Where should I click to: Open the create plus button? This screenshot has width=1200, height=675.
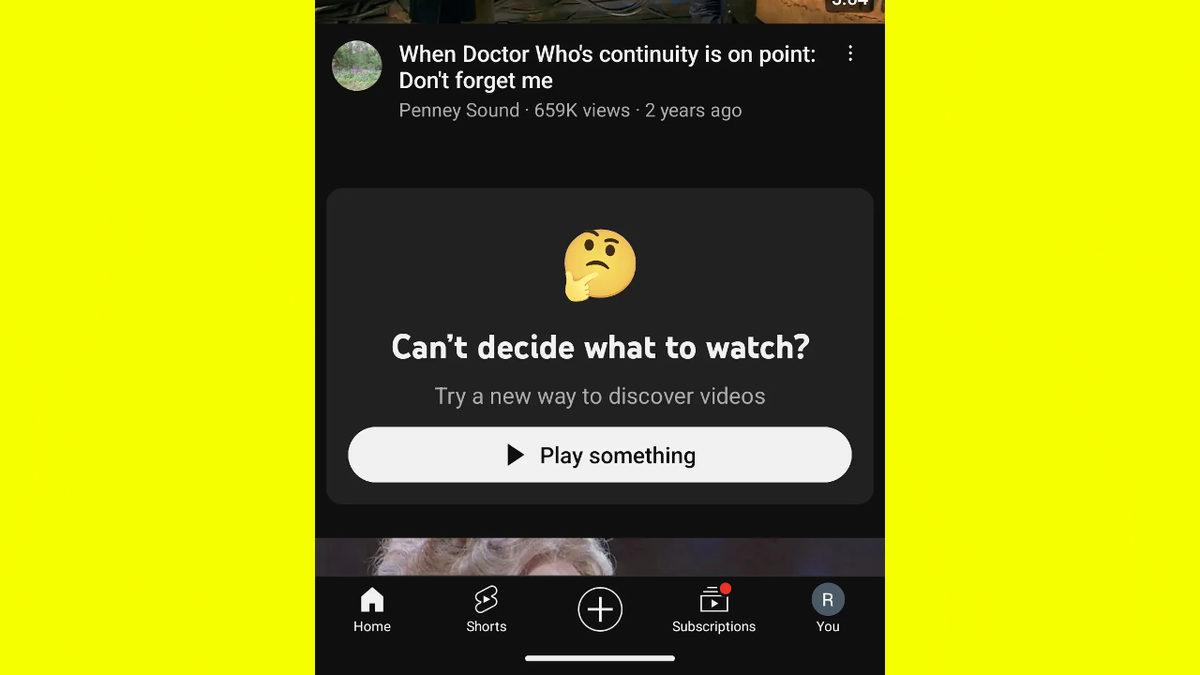(600, 609)
